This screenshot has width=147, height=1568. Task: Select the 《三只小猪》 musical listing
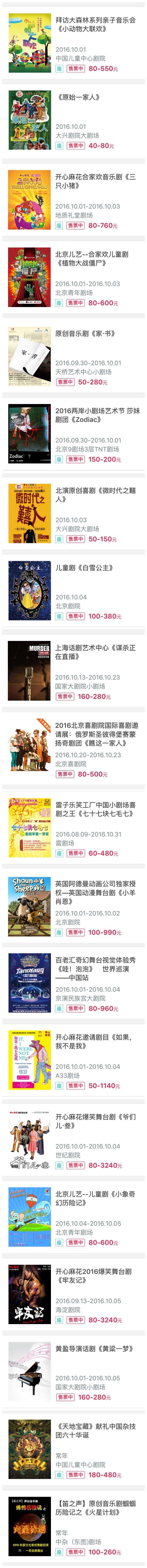click(94, 181)
